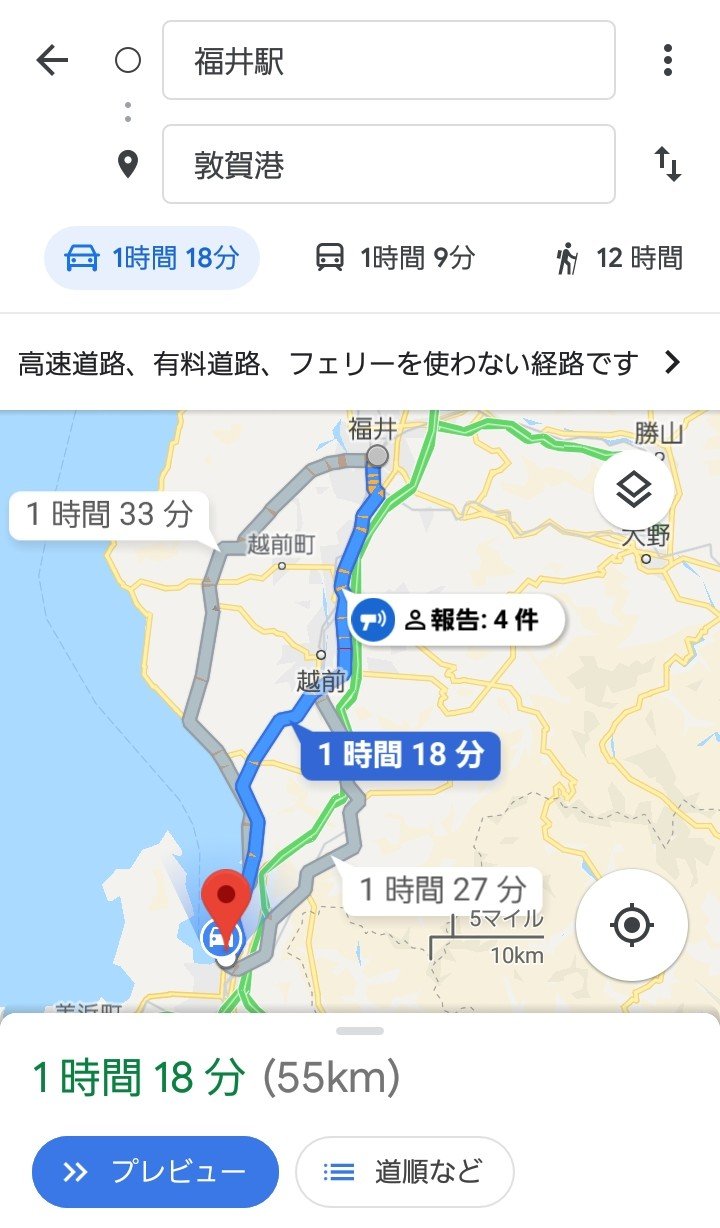Select the alternate 1 時間 33 分 route
The image size is (720, 1228).
[110, 516]
